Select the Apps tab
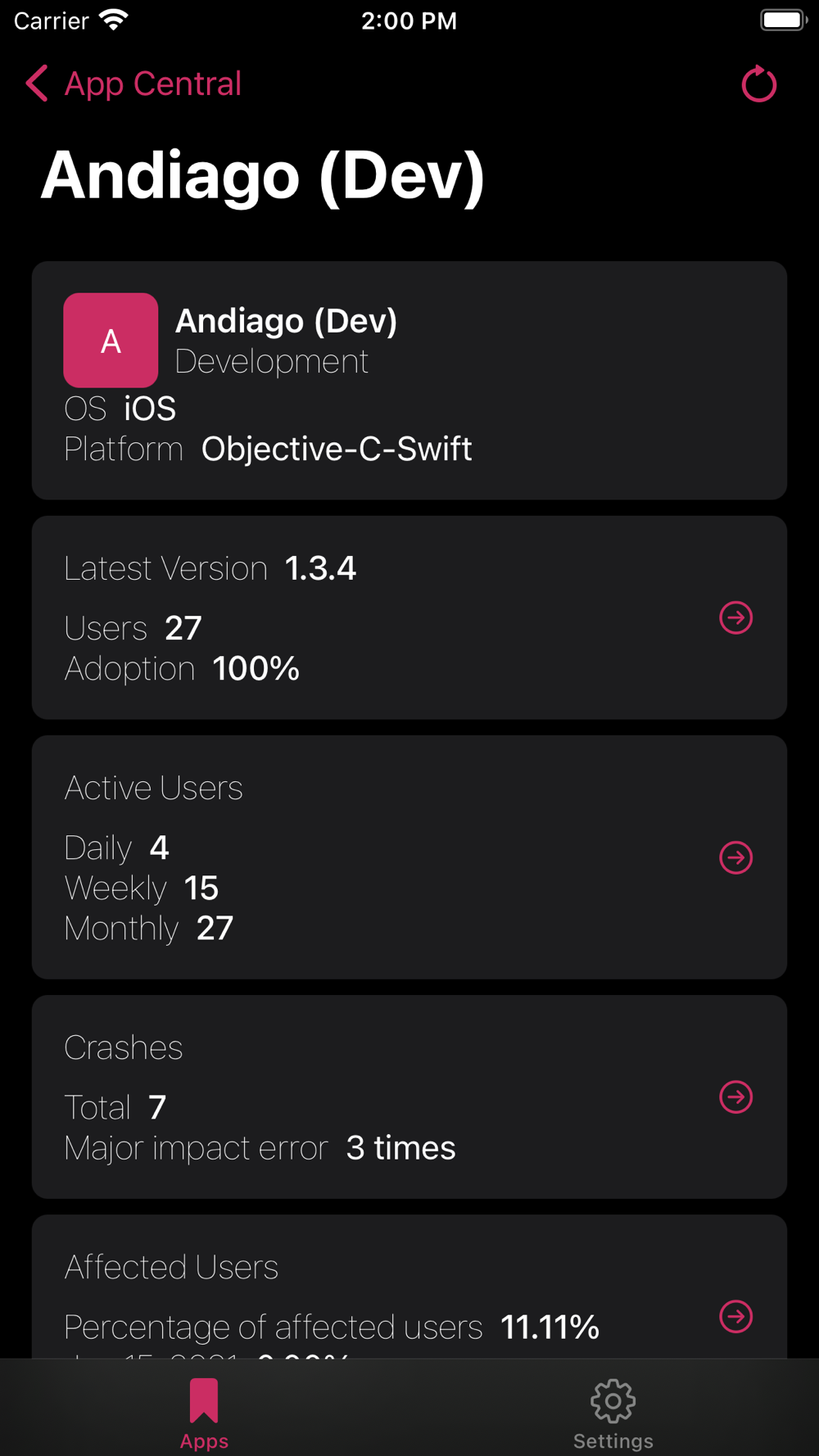Viewport: 819px width, 1456px height. (204, 1414)
